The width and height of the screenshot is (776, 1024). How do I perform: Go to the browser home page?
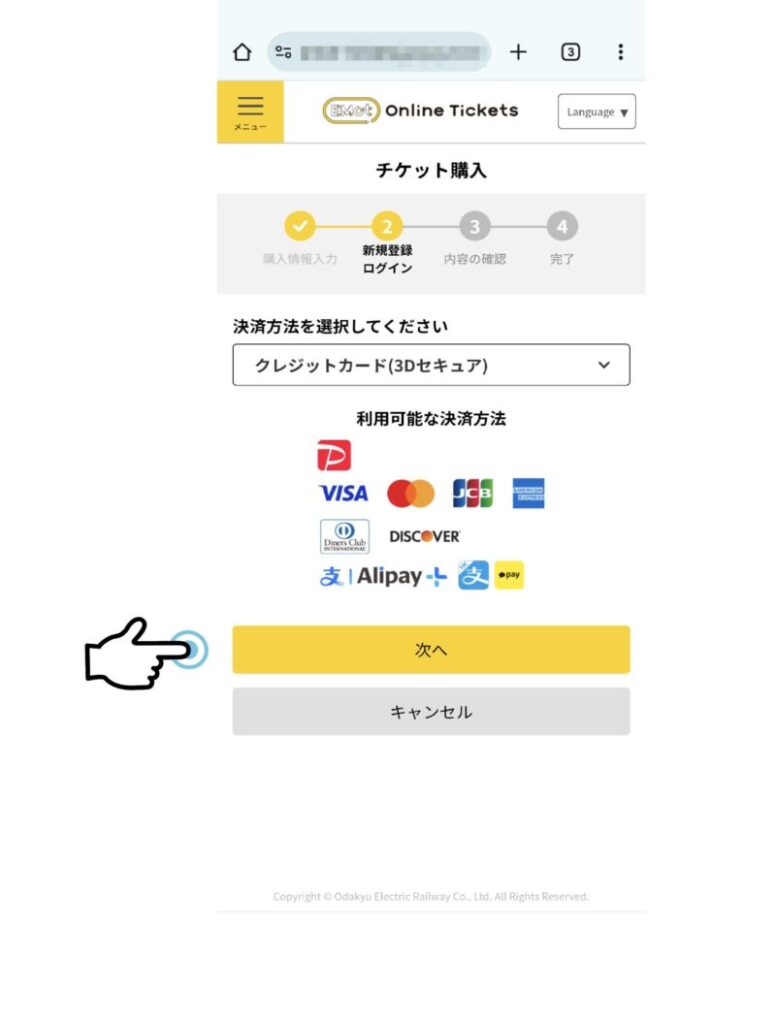pyautogui.click(x=242, y=52)
